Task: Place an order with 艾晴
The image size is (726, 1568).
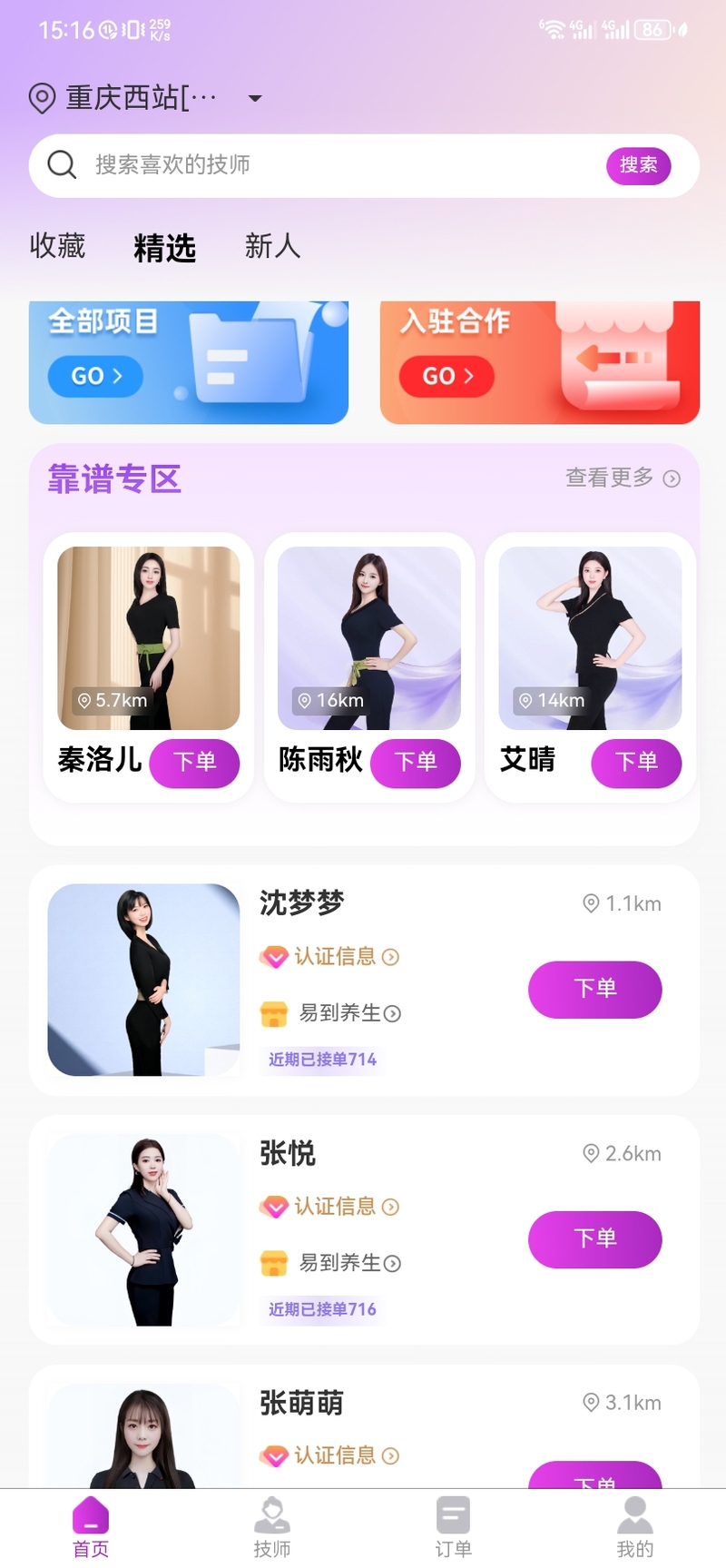Action: coord(636,762)
